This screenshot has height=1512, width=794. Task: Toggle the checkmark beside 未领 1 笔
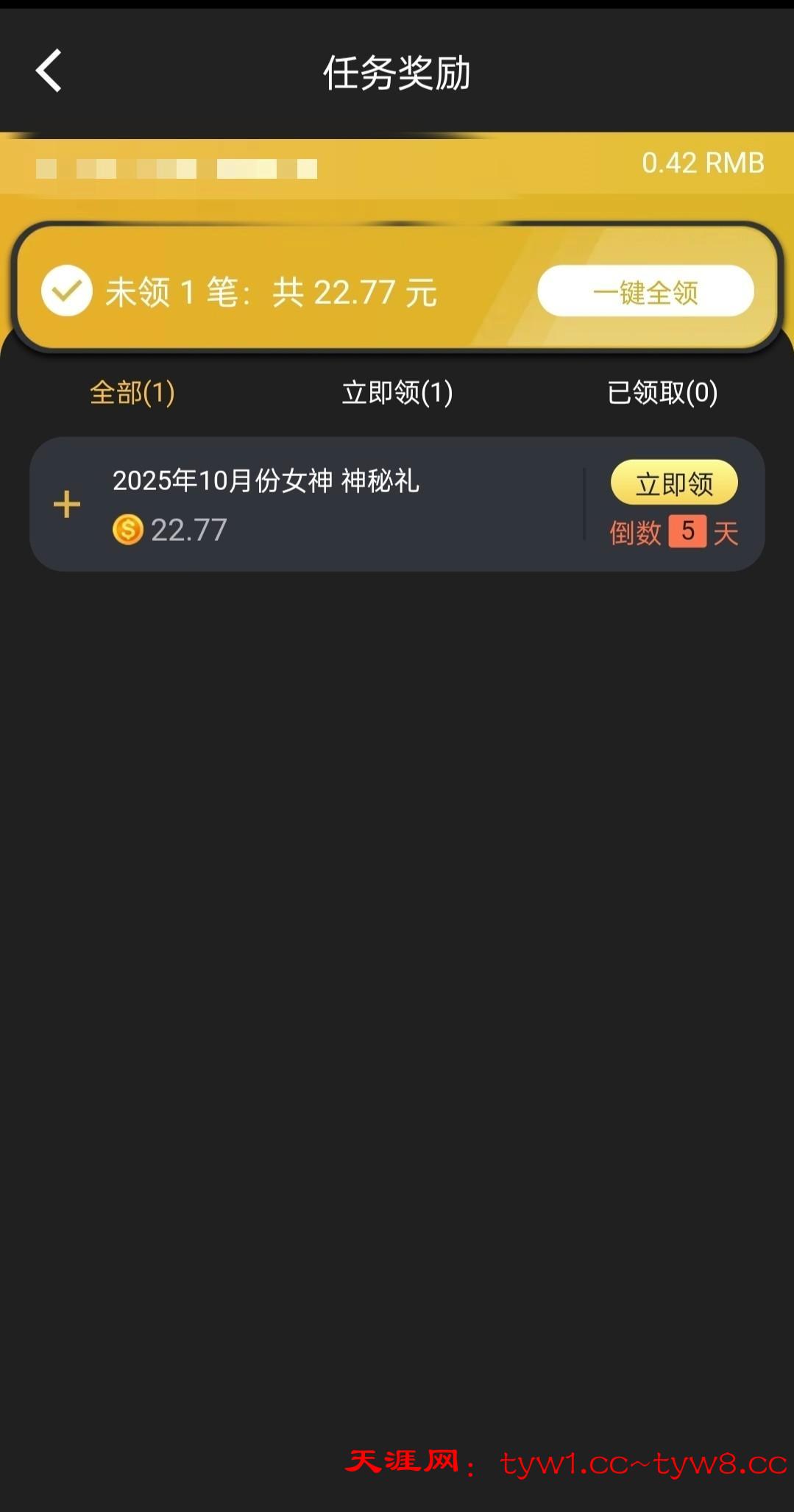[x=67, y=291]
